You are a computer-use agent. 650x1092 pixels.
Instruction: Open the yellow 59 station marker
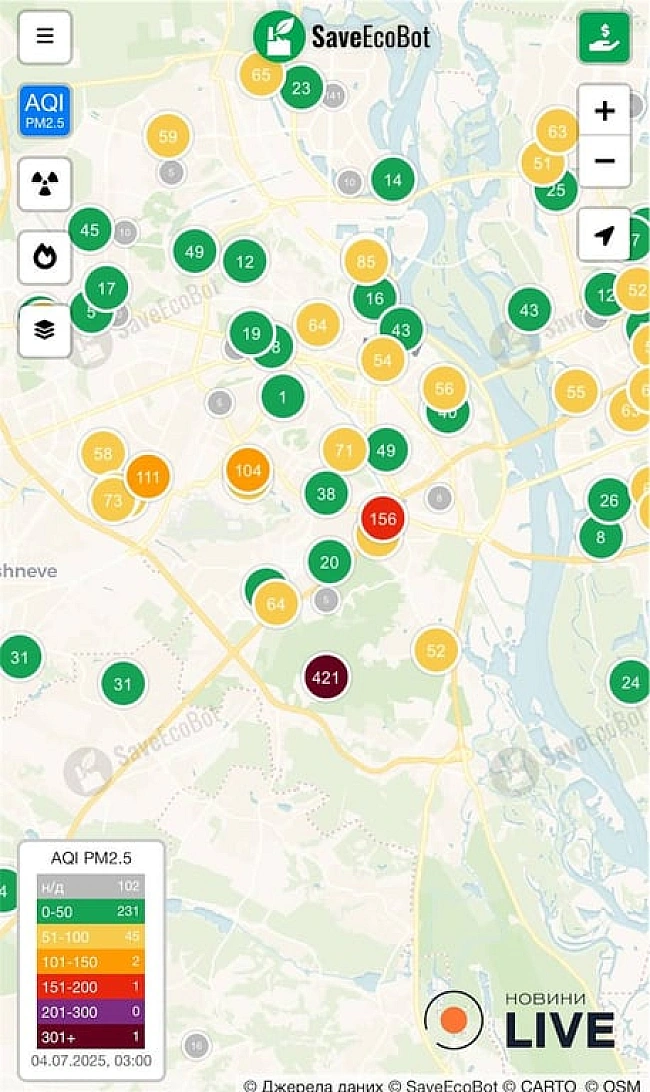point(168,137)
